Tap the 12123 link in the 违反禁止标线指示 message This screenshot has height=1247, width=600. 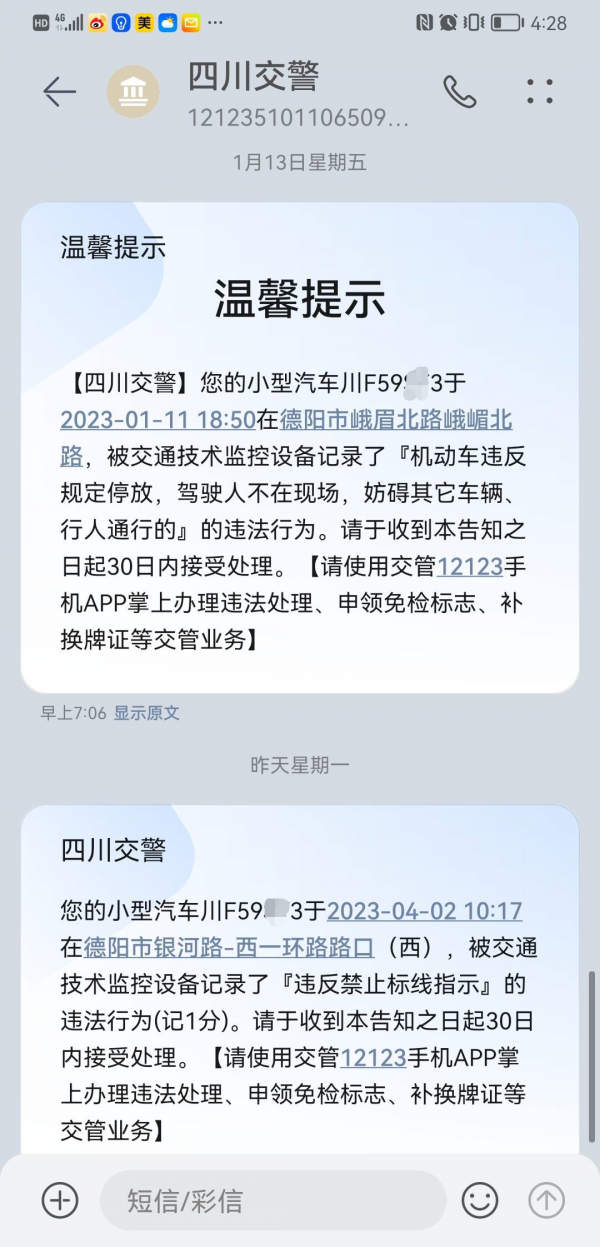pyautogui.click(x=373, y=1058)
